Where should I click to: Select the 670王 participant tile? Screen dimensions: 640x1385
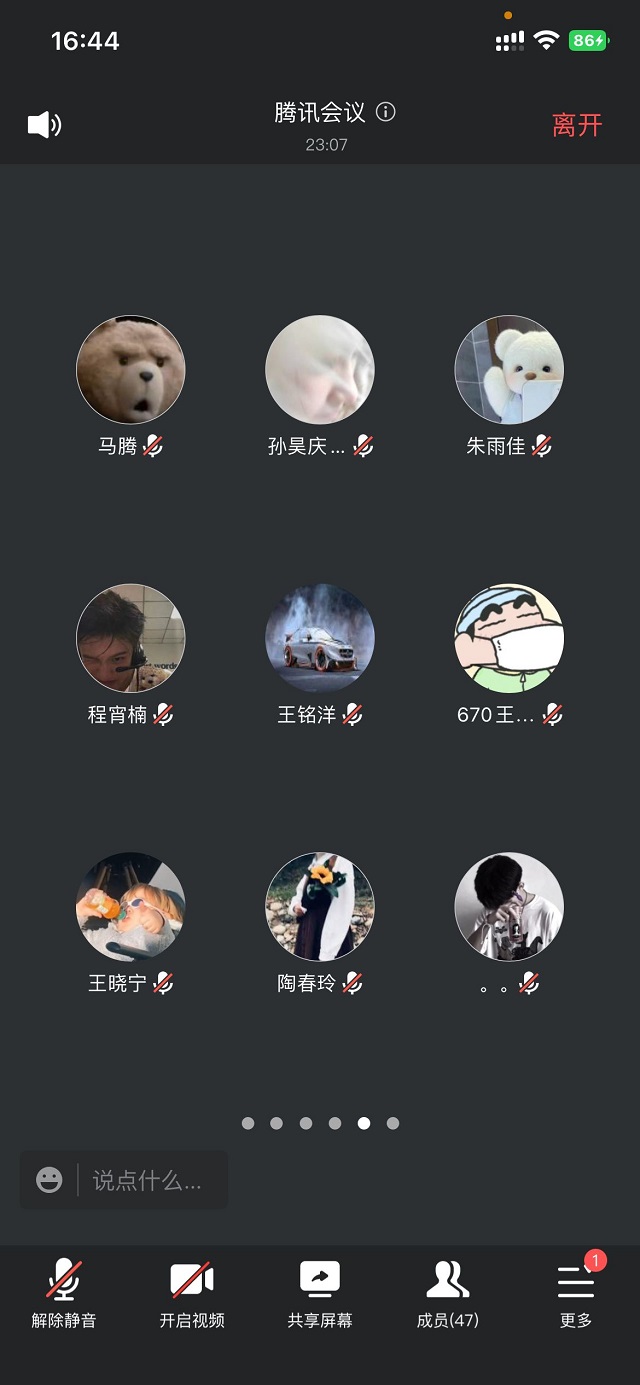point(509,638)
